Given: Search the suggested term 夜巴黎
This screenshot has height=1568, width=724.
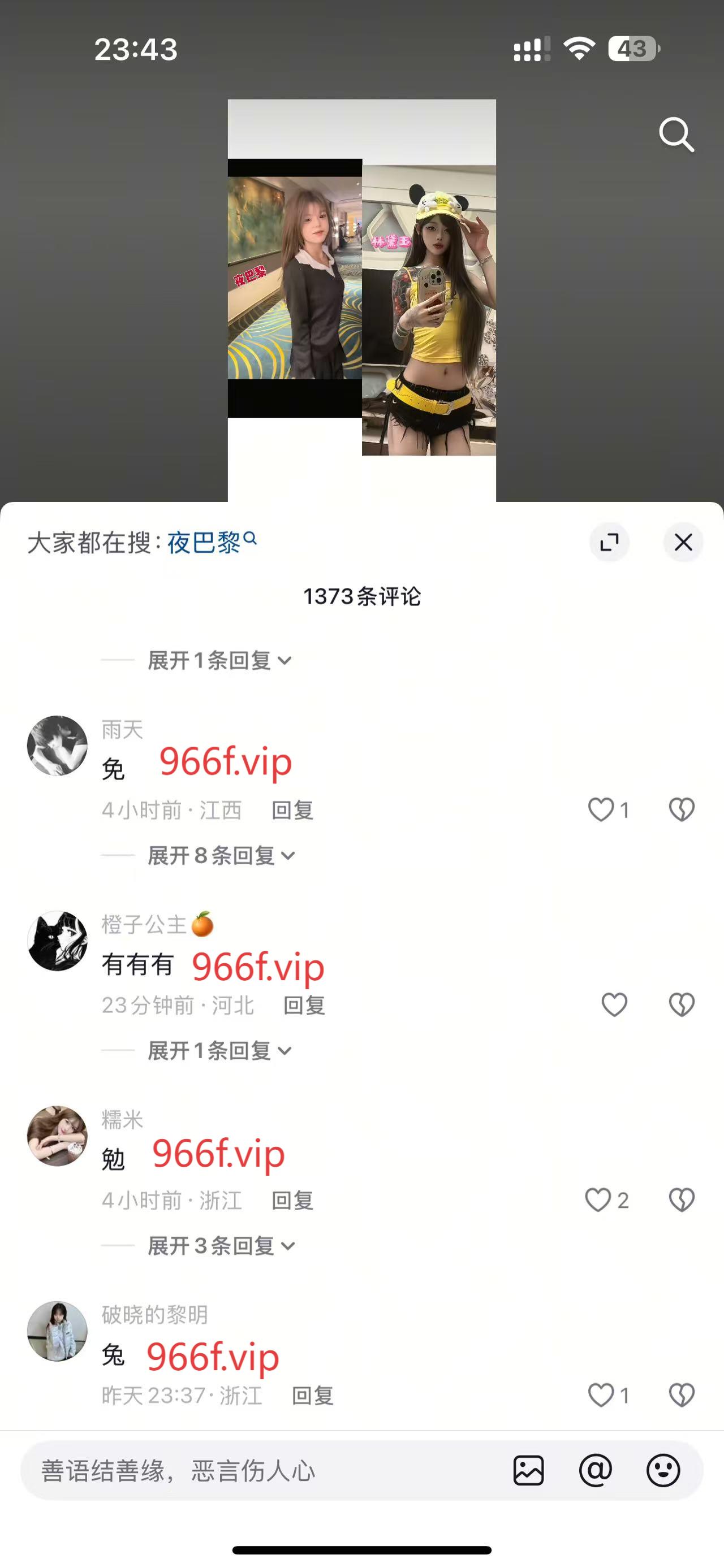Looking at the screenshot, I should (x=205, y=542).
